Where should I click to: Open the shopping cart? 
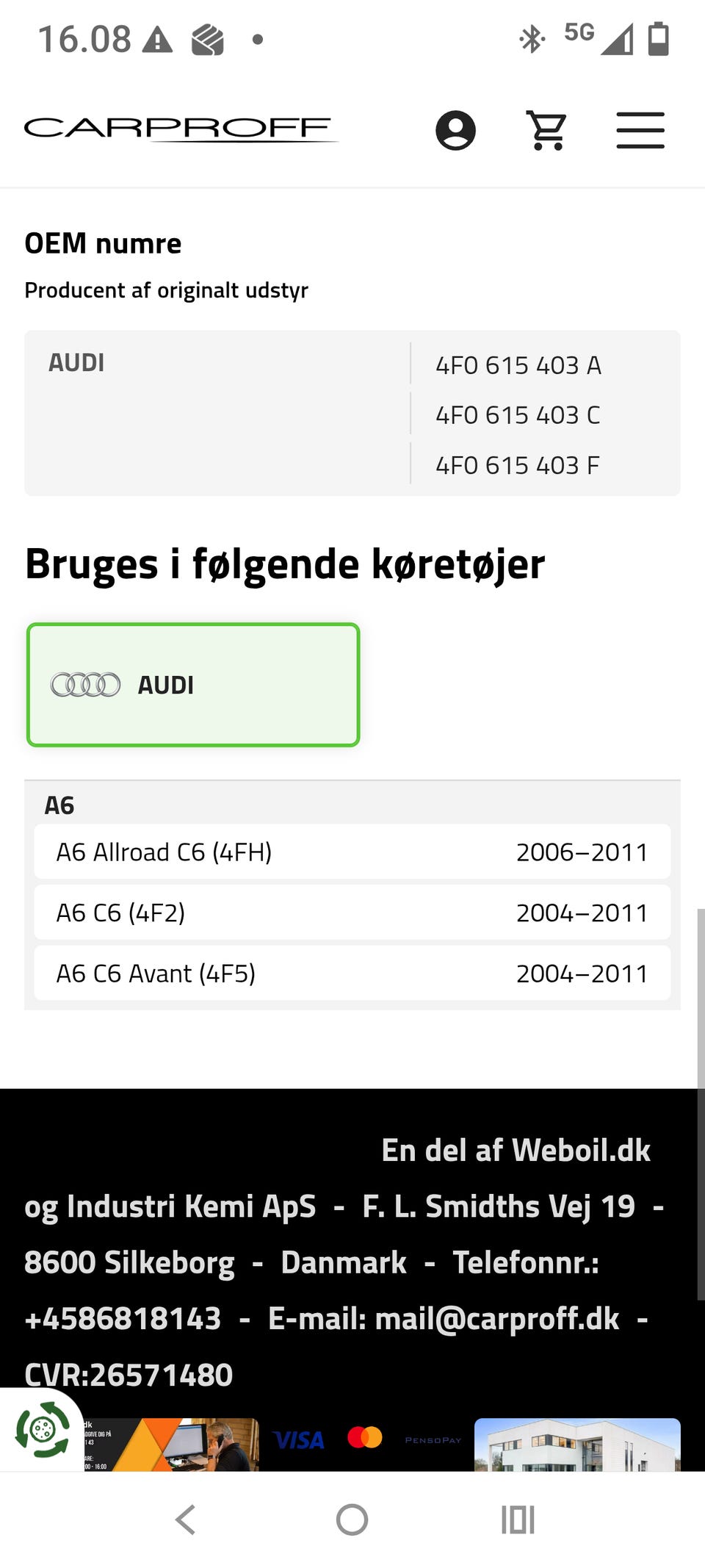coord(547,131)
